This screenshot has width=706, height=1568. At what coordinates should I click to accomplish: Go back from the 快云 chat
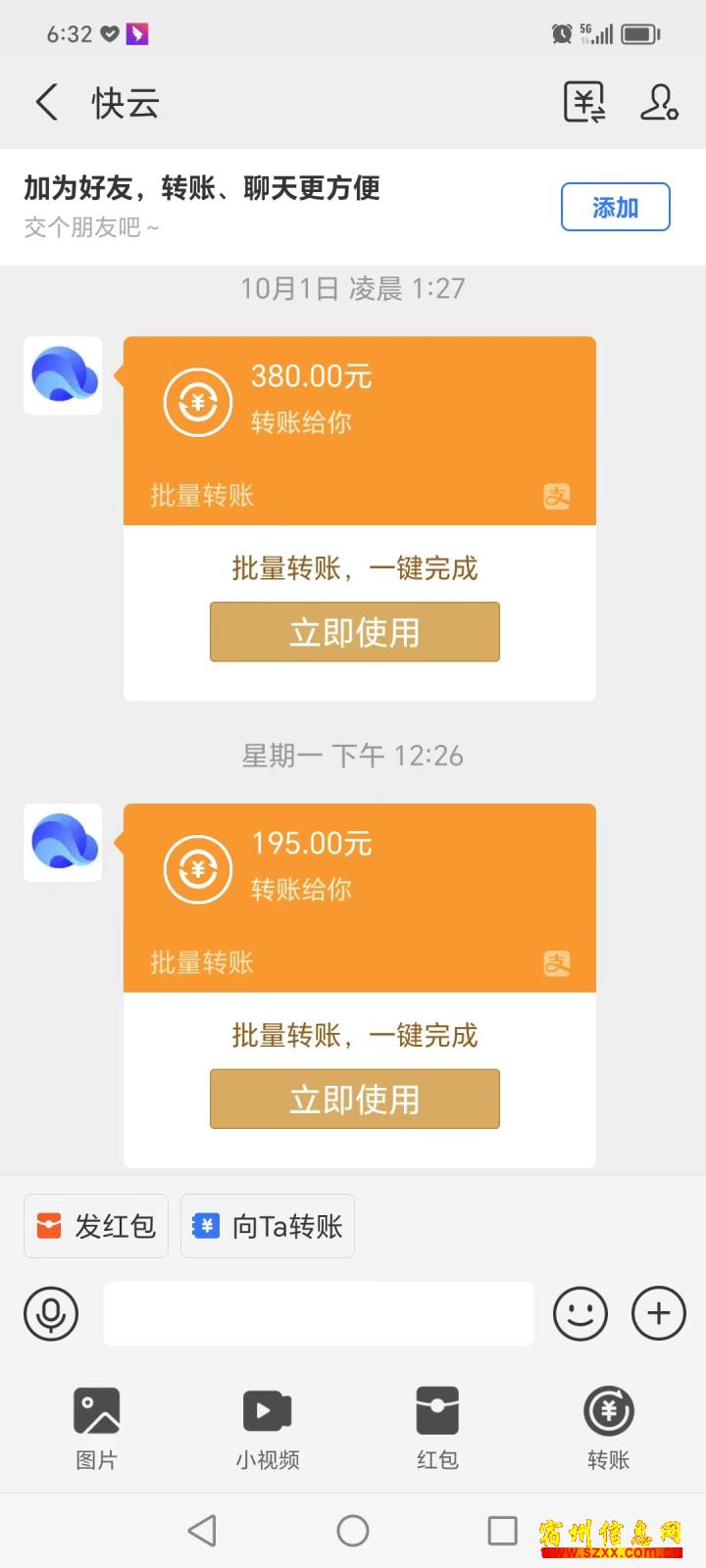click(46, 102)
